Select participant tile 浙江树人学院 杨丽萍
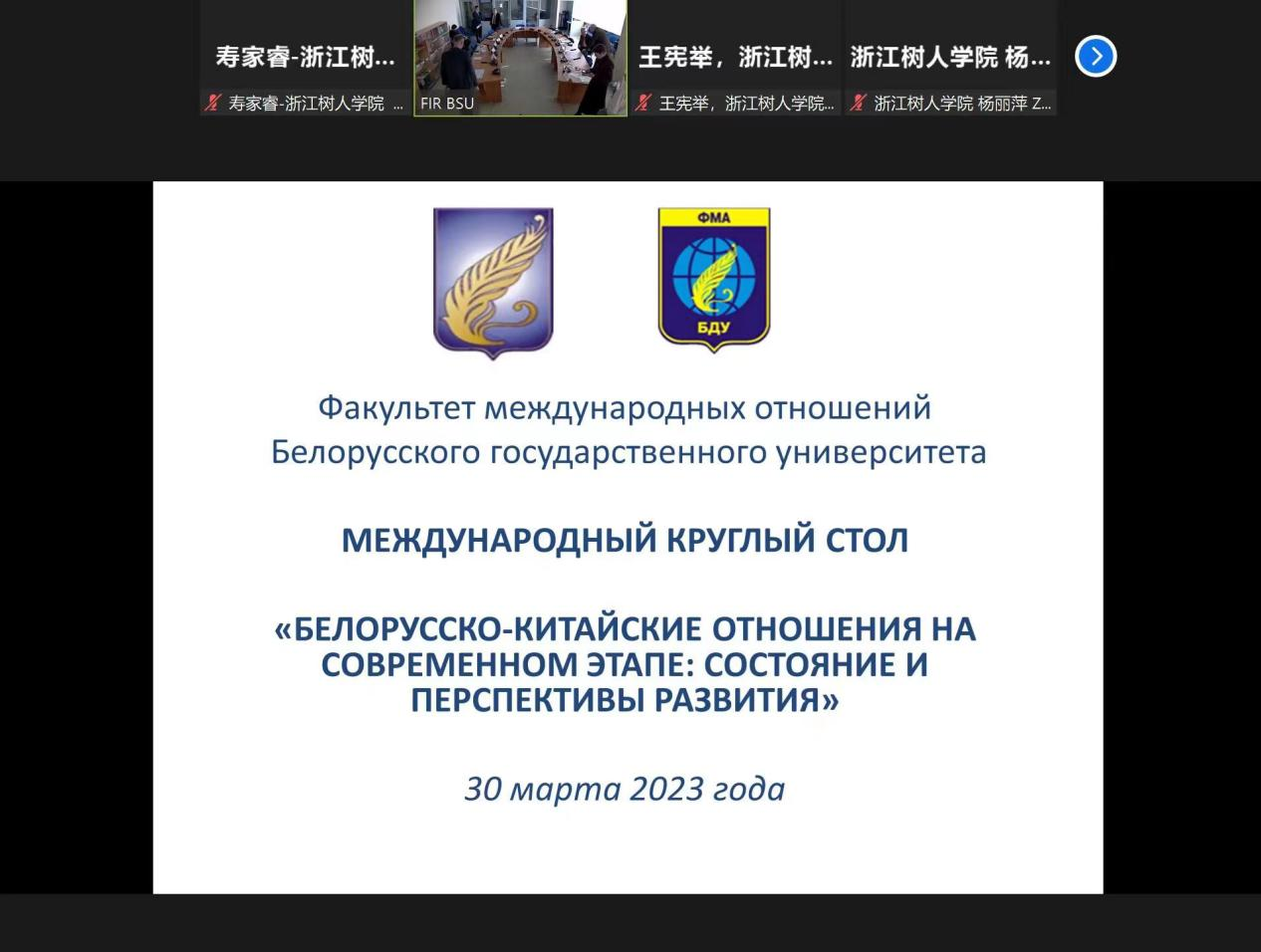Image resolution: width=1261 pixels, height=952 pixels. click(x=950, y=57)
